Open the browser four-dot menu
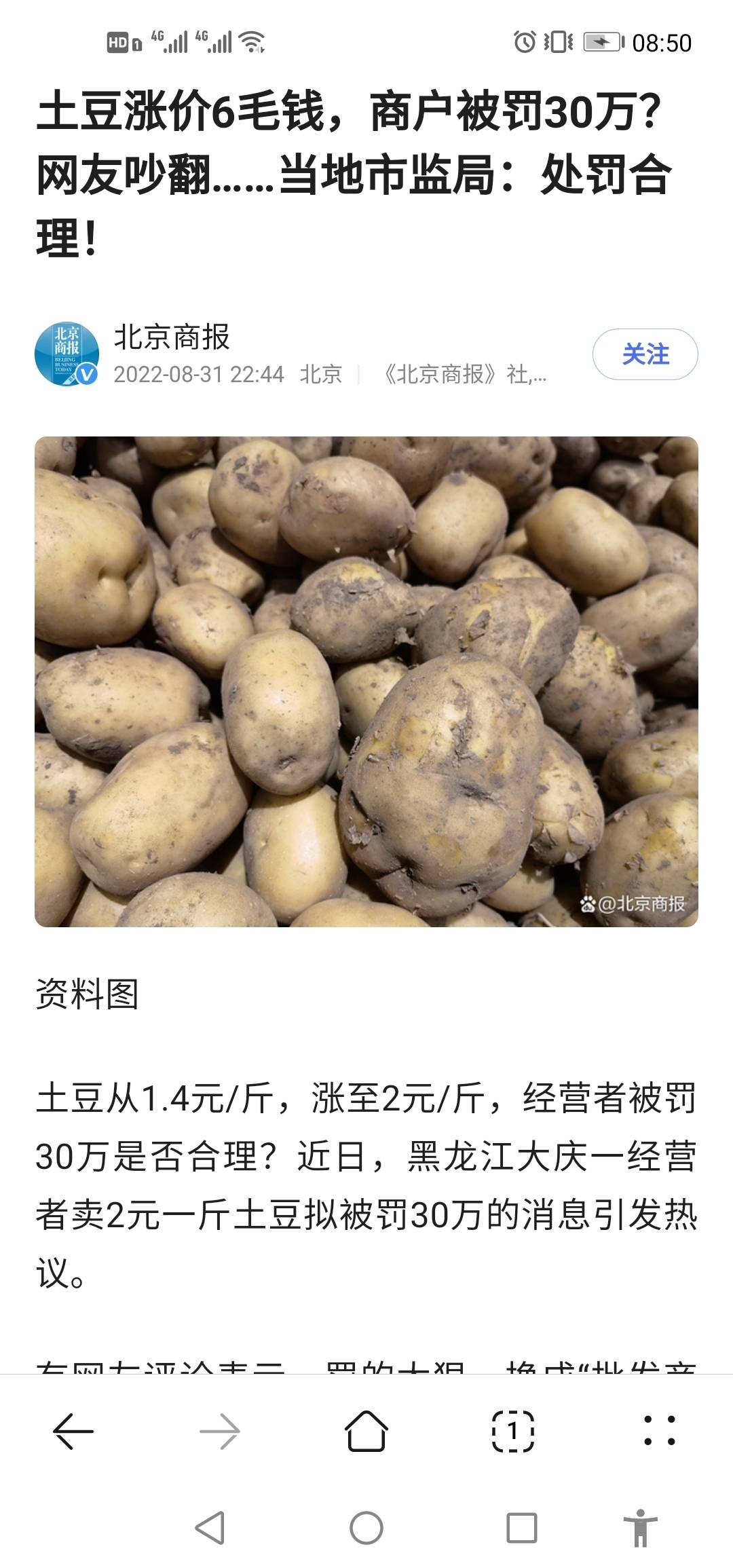The height and width of the screenshot is (1568, 733). click(x=658, y=1431)
